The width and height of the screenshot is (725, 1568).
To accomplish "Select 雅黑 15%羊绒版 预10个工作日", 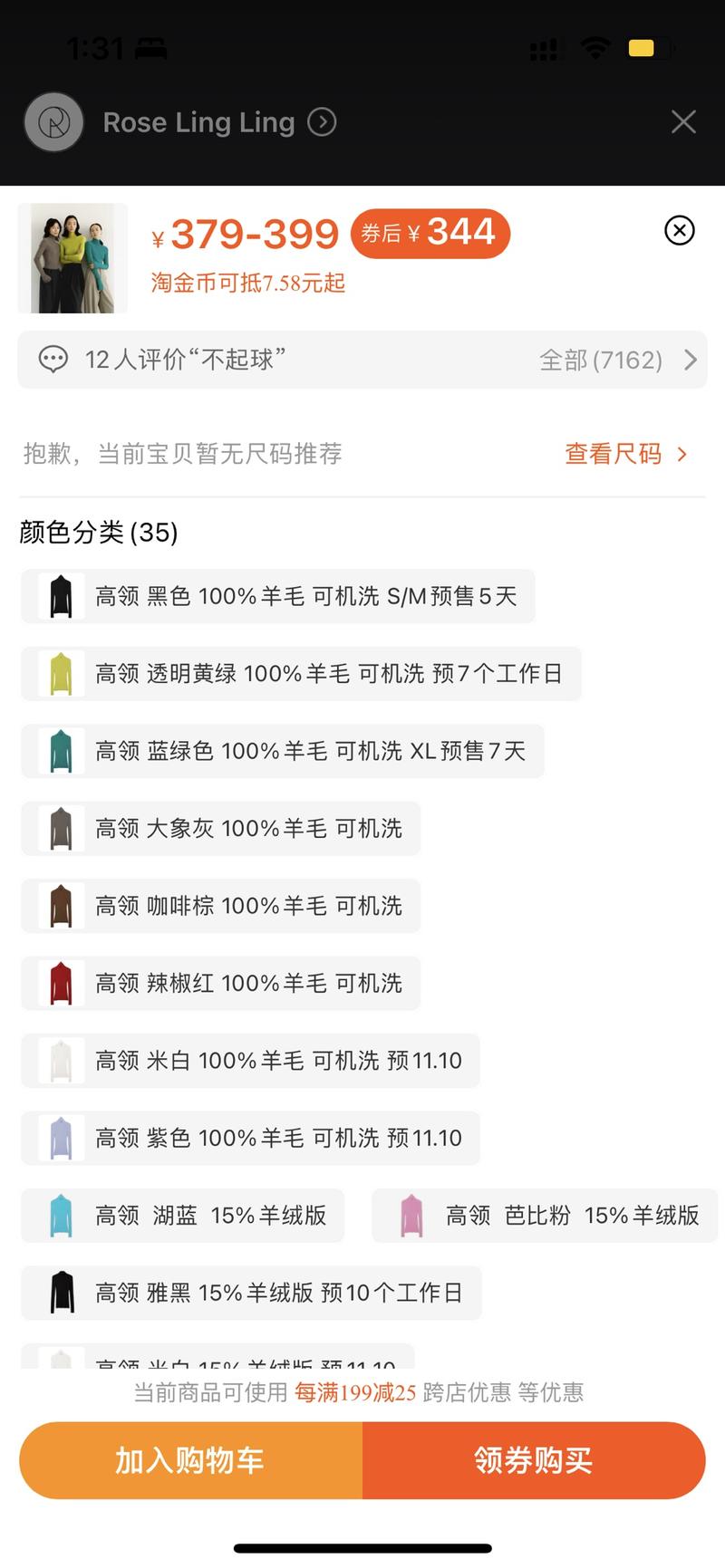I will (251, 1293).
